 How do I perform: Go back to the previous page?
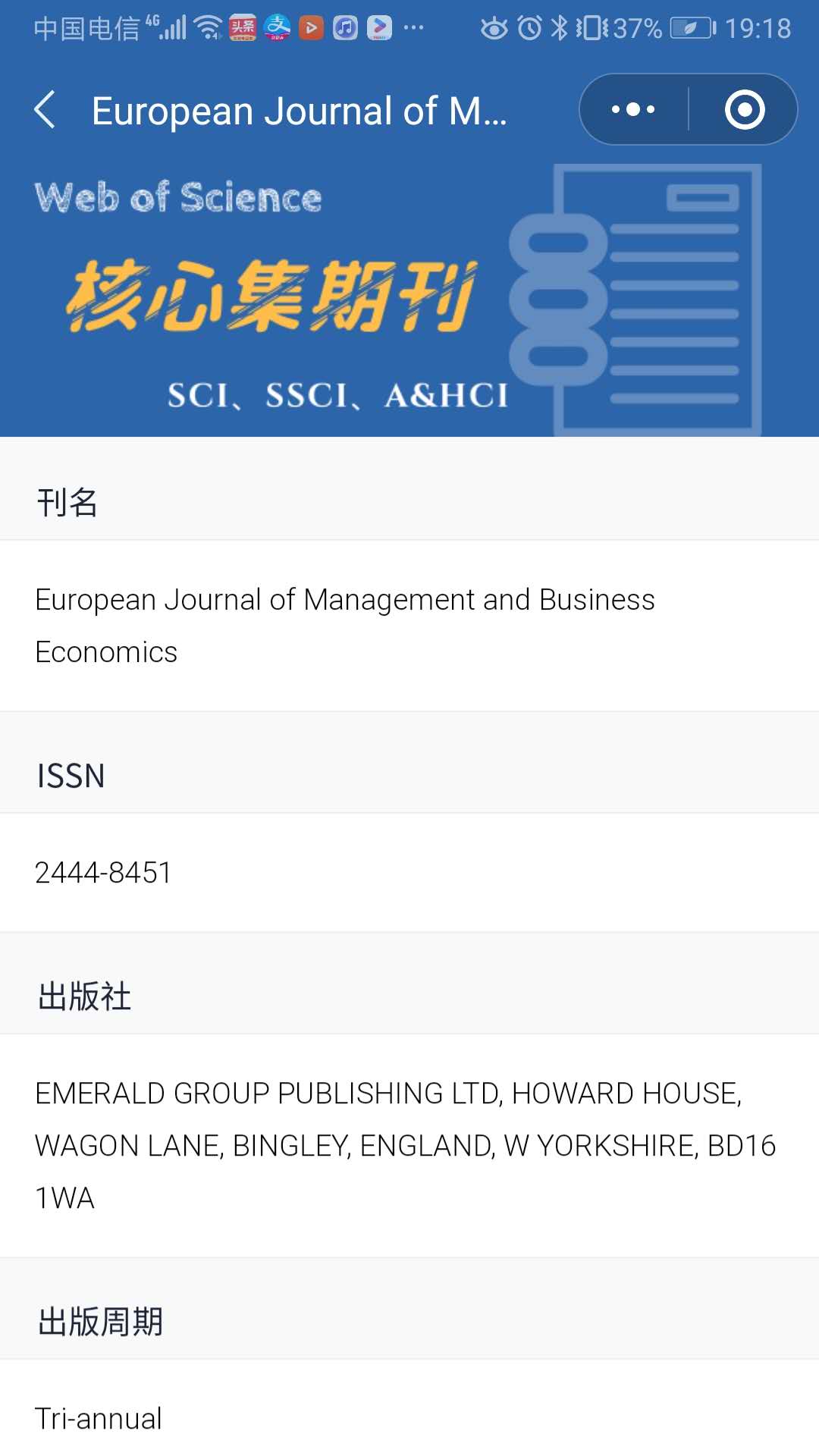pos(45,110)
